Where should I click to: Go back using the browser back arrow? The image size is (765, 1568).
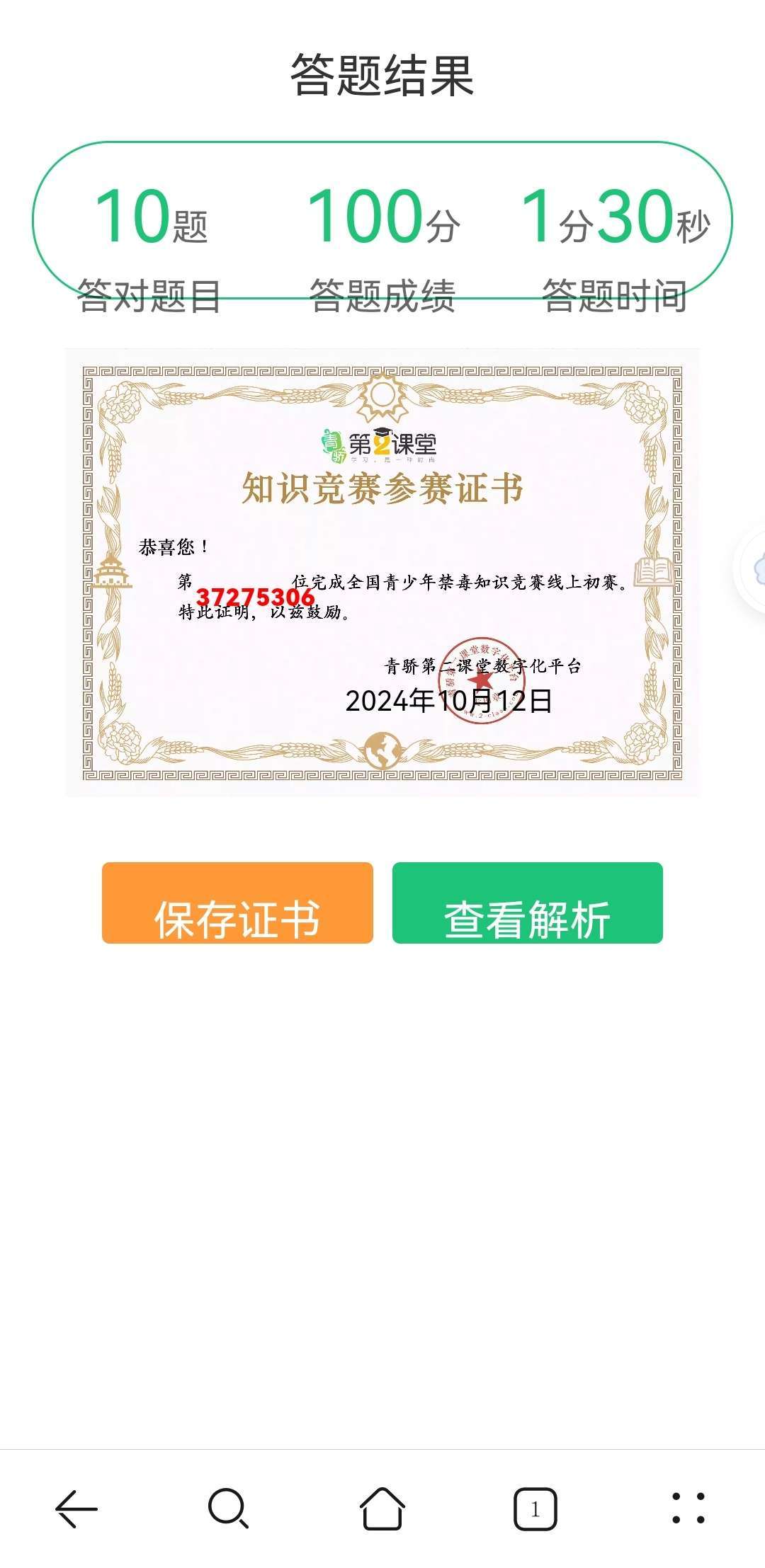tap(76, 1509)
